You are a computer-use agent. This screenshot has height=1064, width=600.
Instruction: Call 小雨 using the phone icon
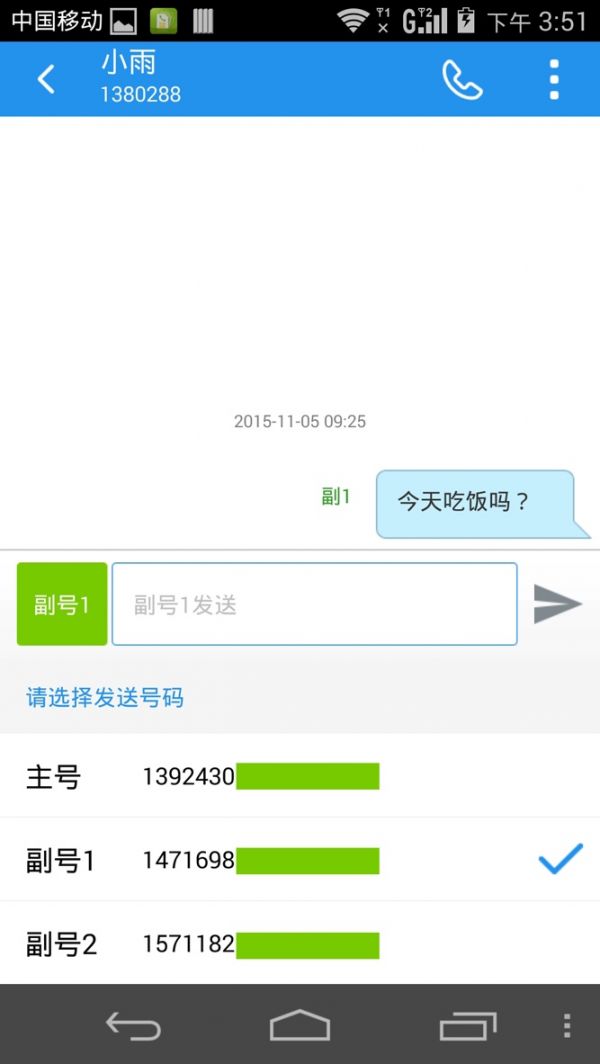pyautogui.click(x=462, y=80)
